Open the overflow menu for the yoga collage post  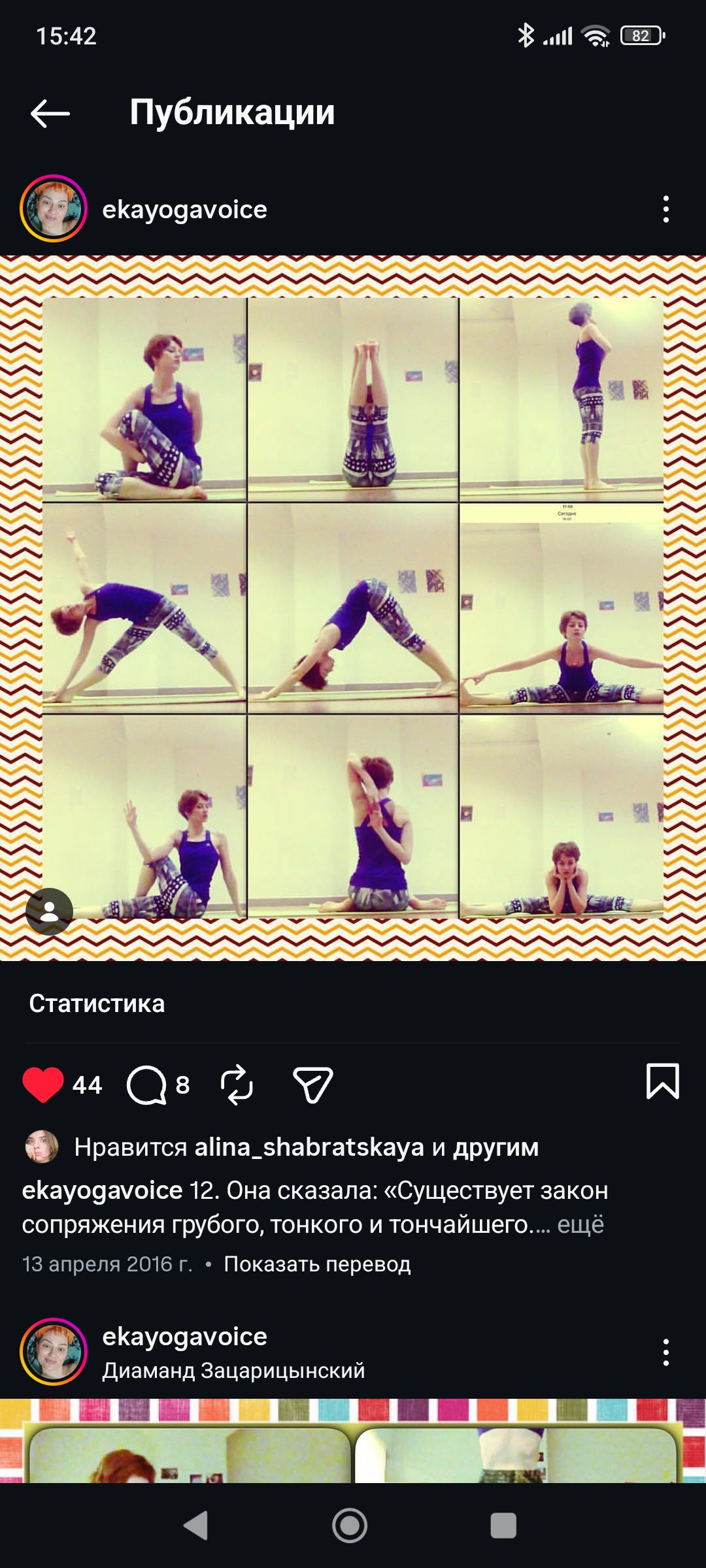(665, 209)
